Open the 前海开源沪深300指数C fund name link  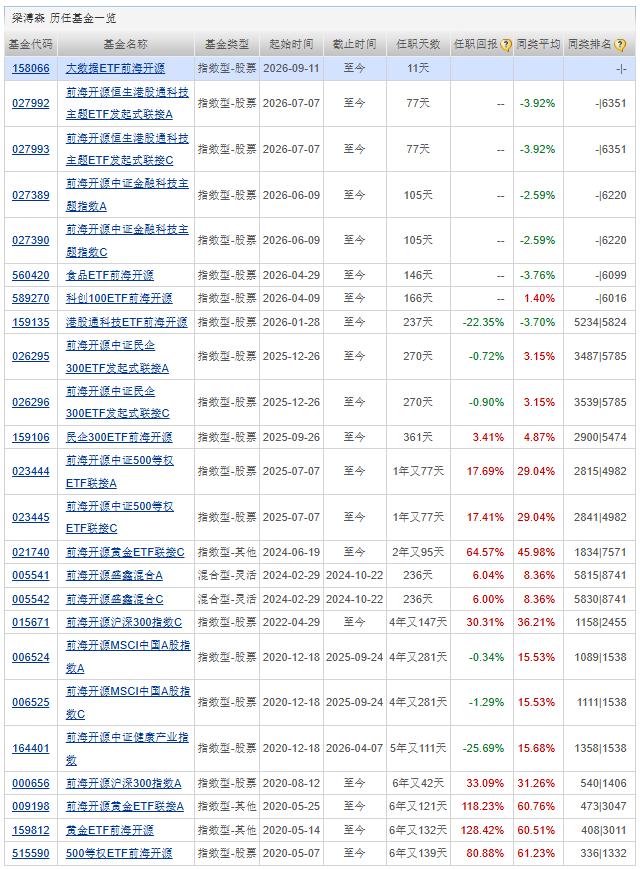pyautogui.click(x=124, y=622)
